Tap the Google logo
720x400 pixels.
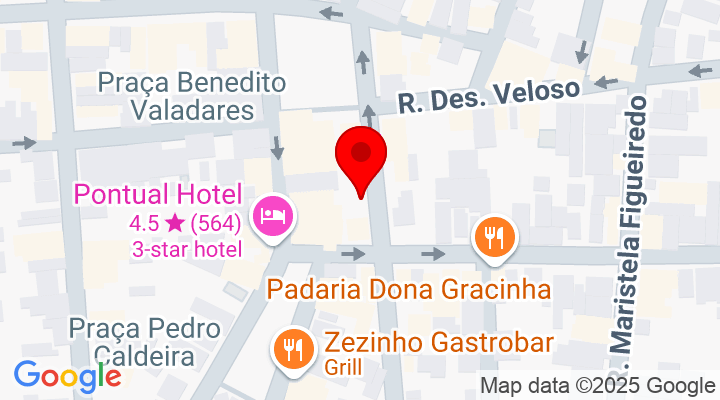(x=67, y=376)
